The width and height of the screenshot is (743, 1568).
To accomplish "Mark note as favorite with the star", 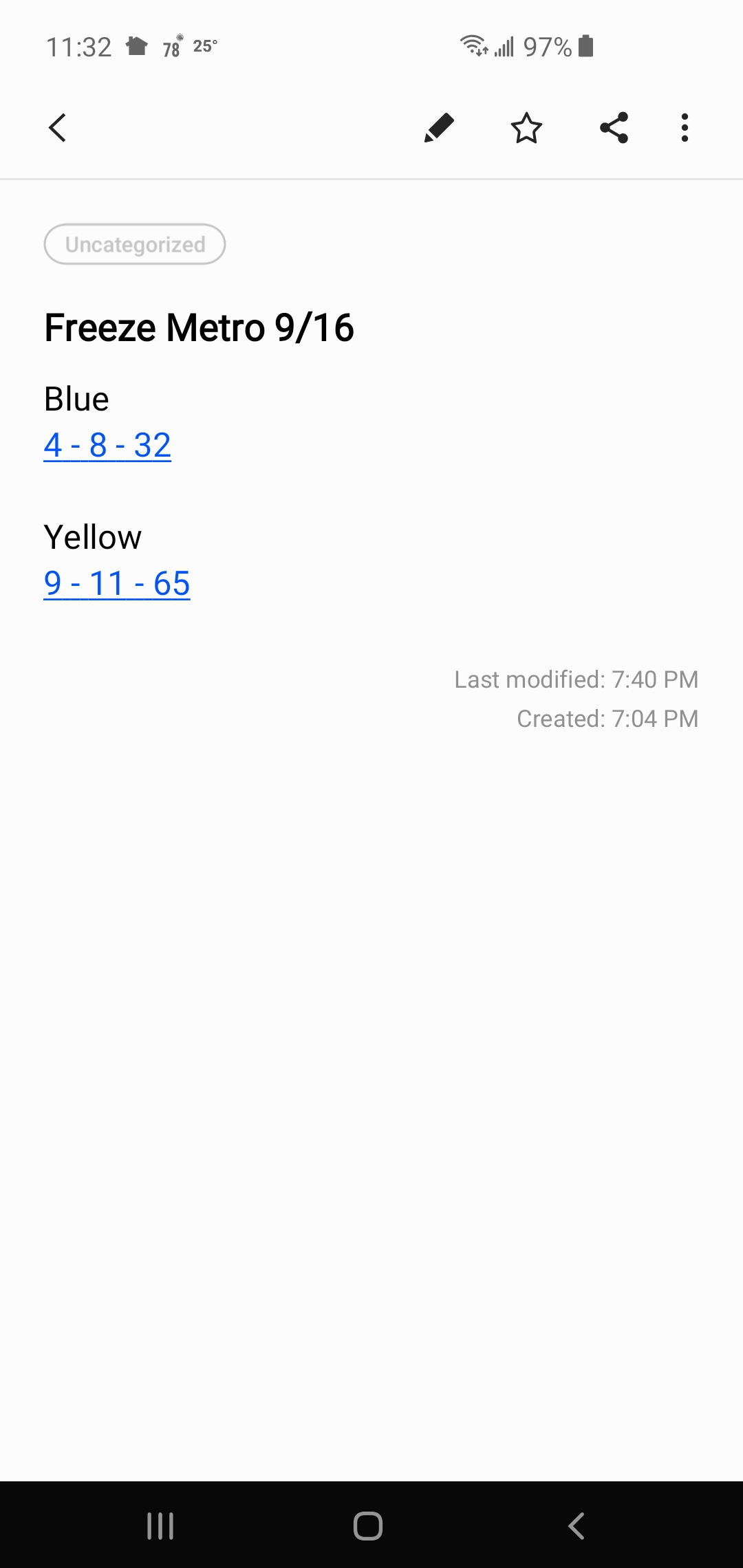I will [526, 128].
